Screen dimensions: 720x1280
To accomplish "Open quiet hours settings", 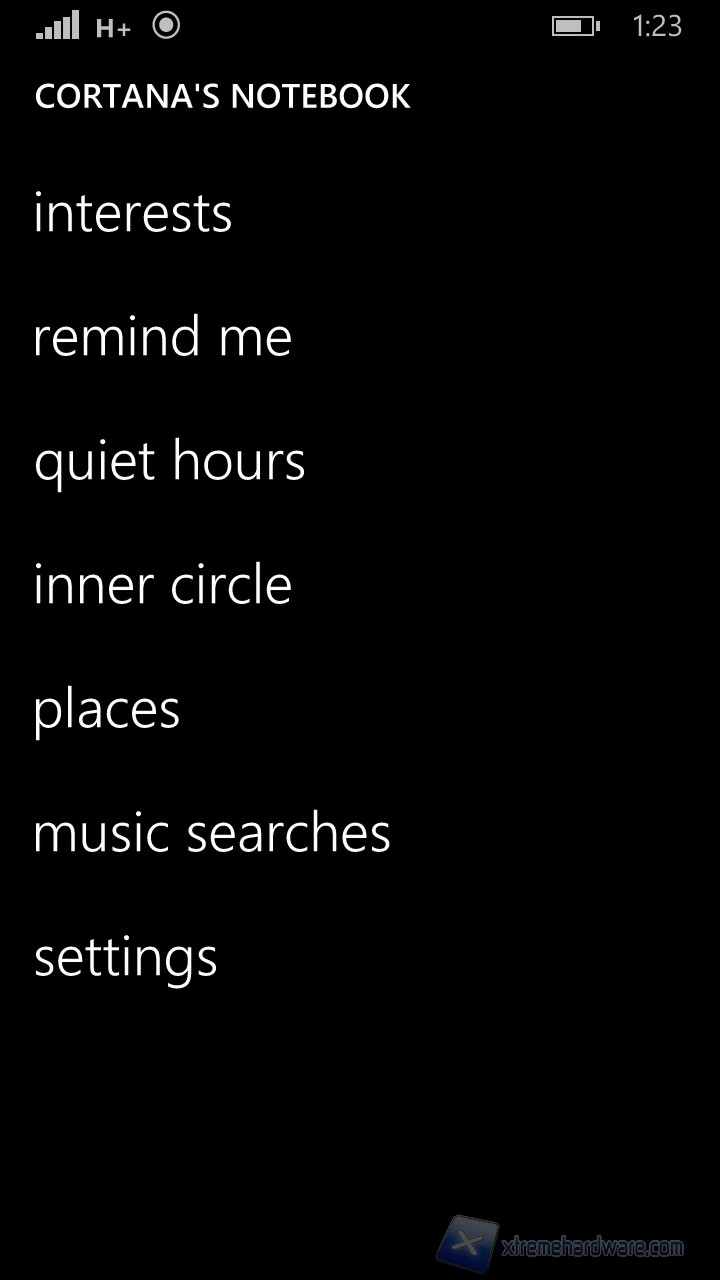I will coord(169,462).
